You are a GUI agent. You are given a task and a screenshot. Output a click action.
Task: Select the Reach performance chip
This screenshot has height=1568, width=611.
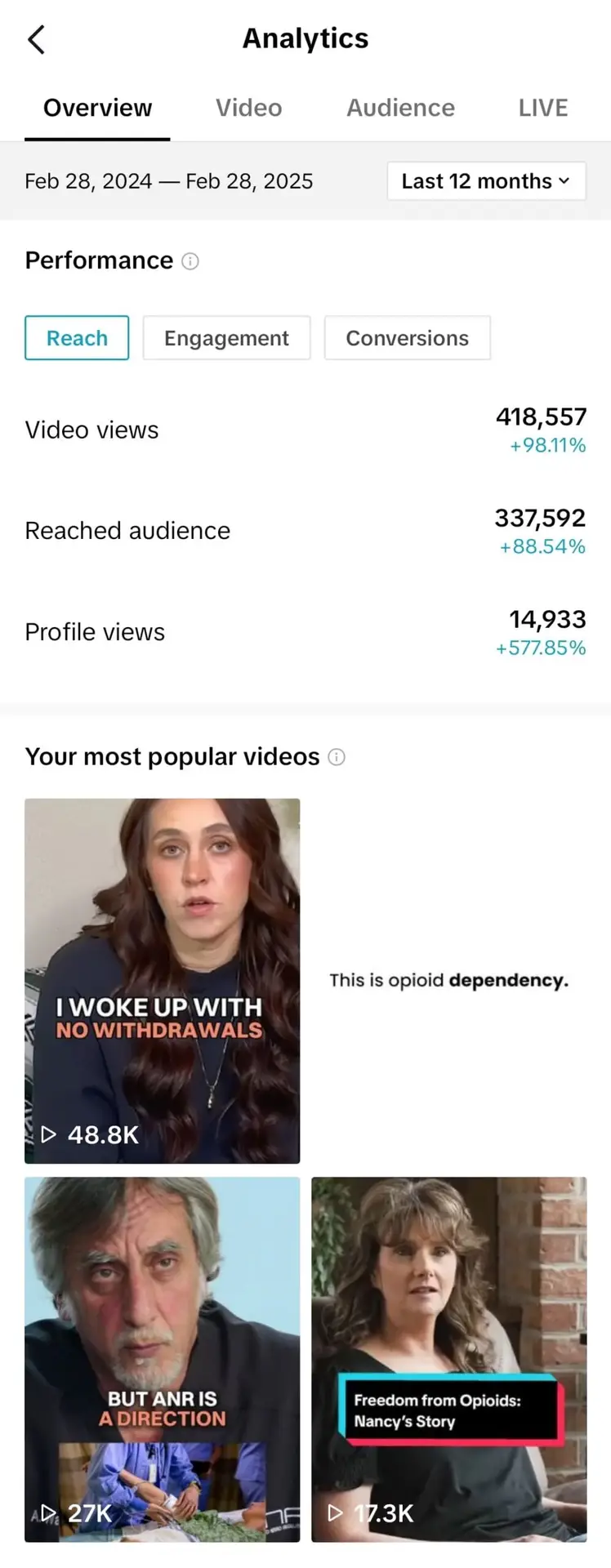pos(77,338)
